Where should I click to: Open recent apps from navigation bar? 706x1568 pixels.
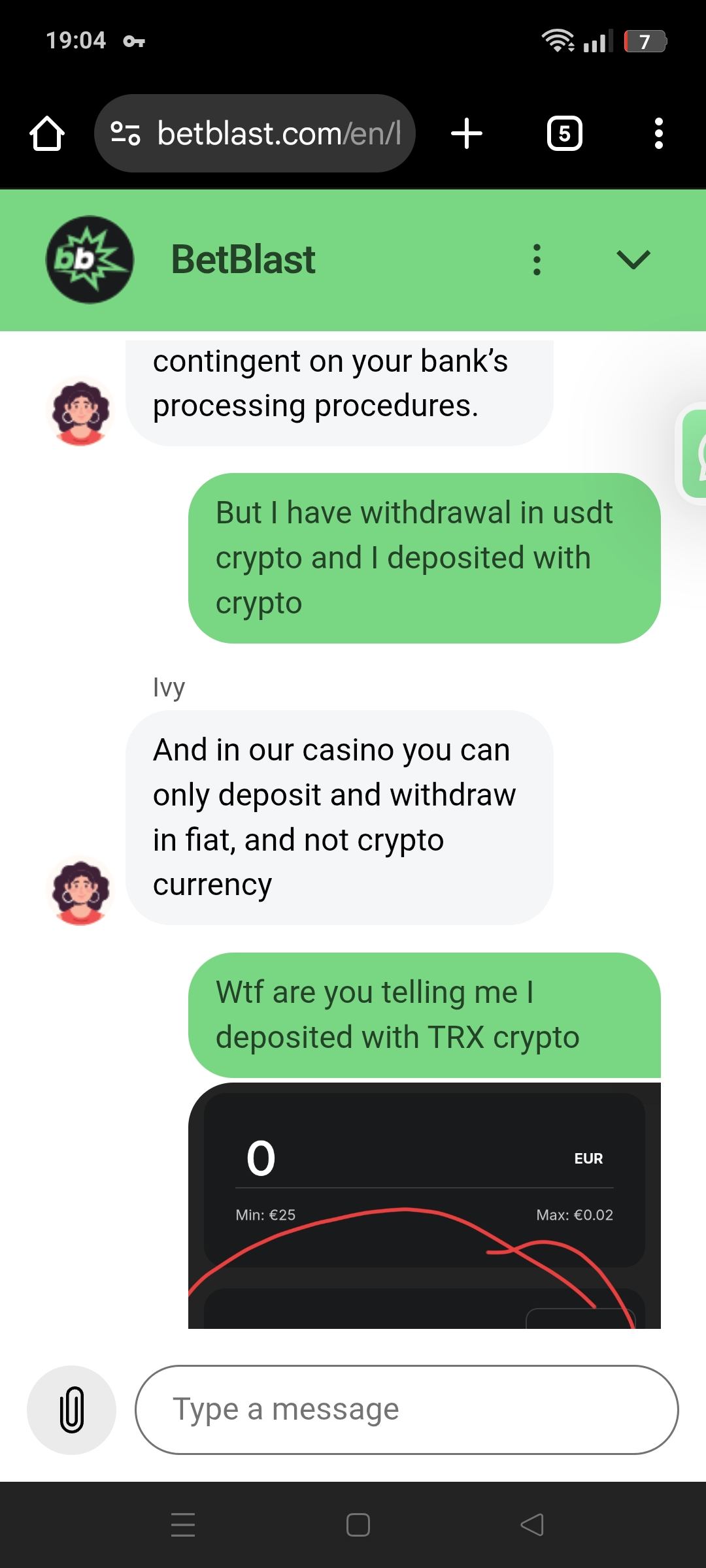point(183,1525)
